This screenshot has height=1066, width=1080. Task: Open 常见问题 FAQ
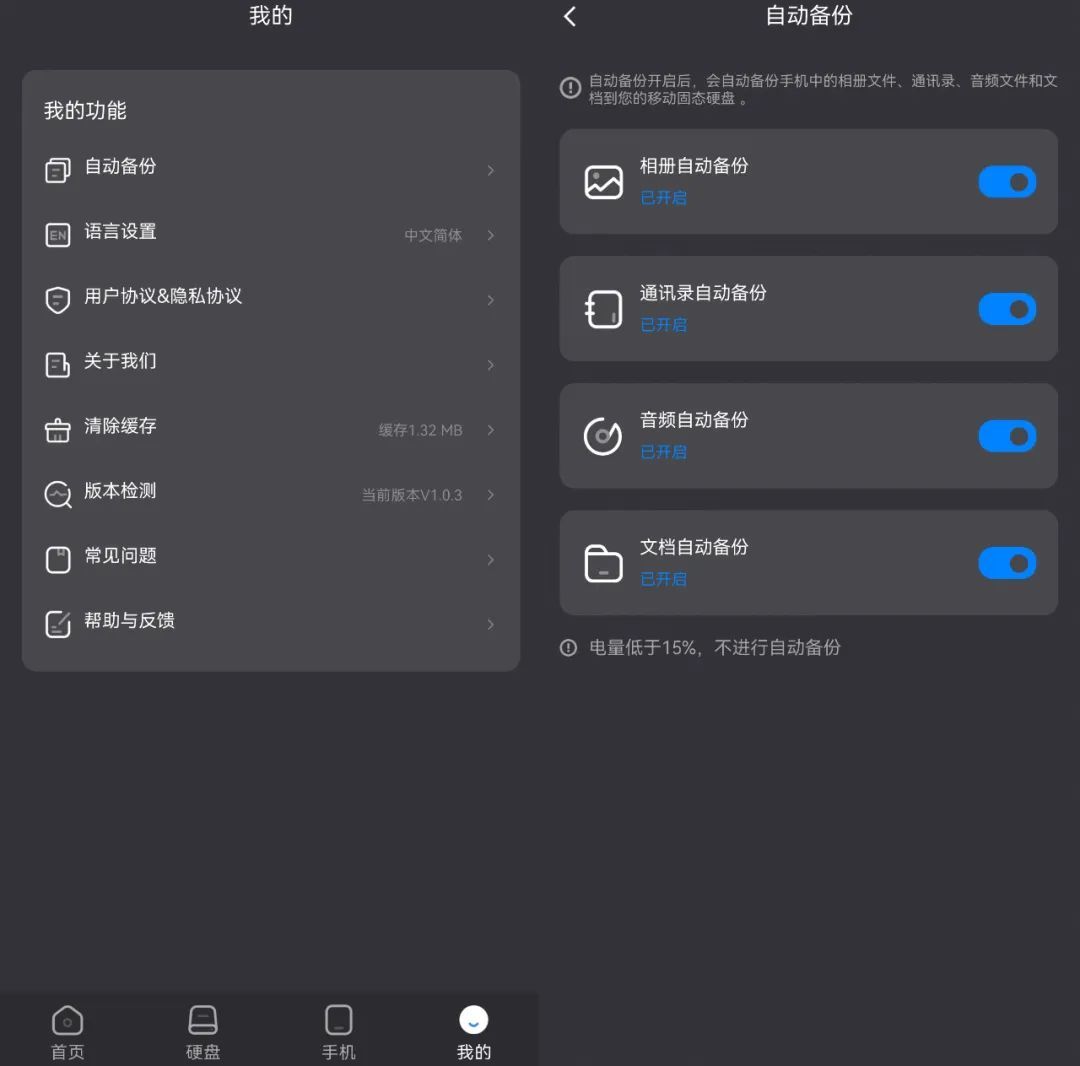tap(270, 558)
